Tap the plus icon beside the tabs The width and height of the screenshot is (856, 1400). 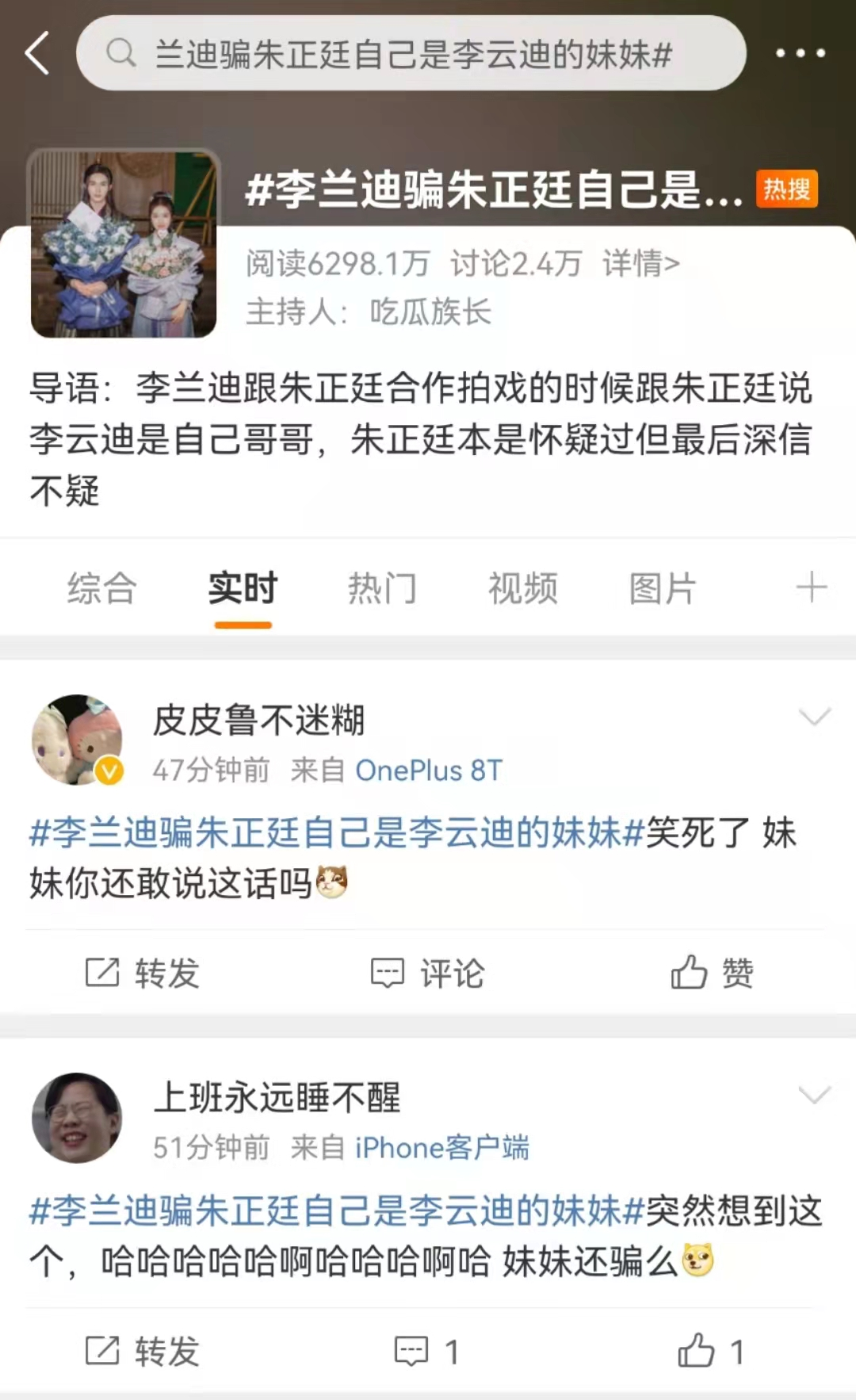pyautogui.click(x=811, y=588)
